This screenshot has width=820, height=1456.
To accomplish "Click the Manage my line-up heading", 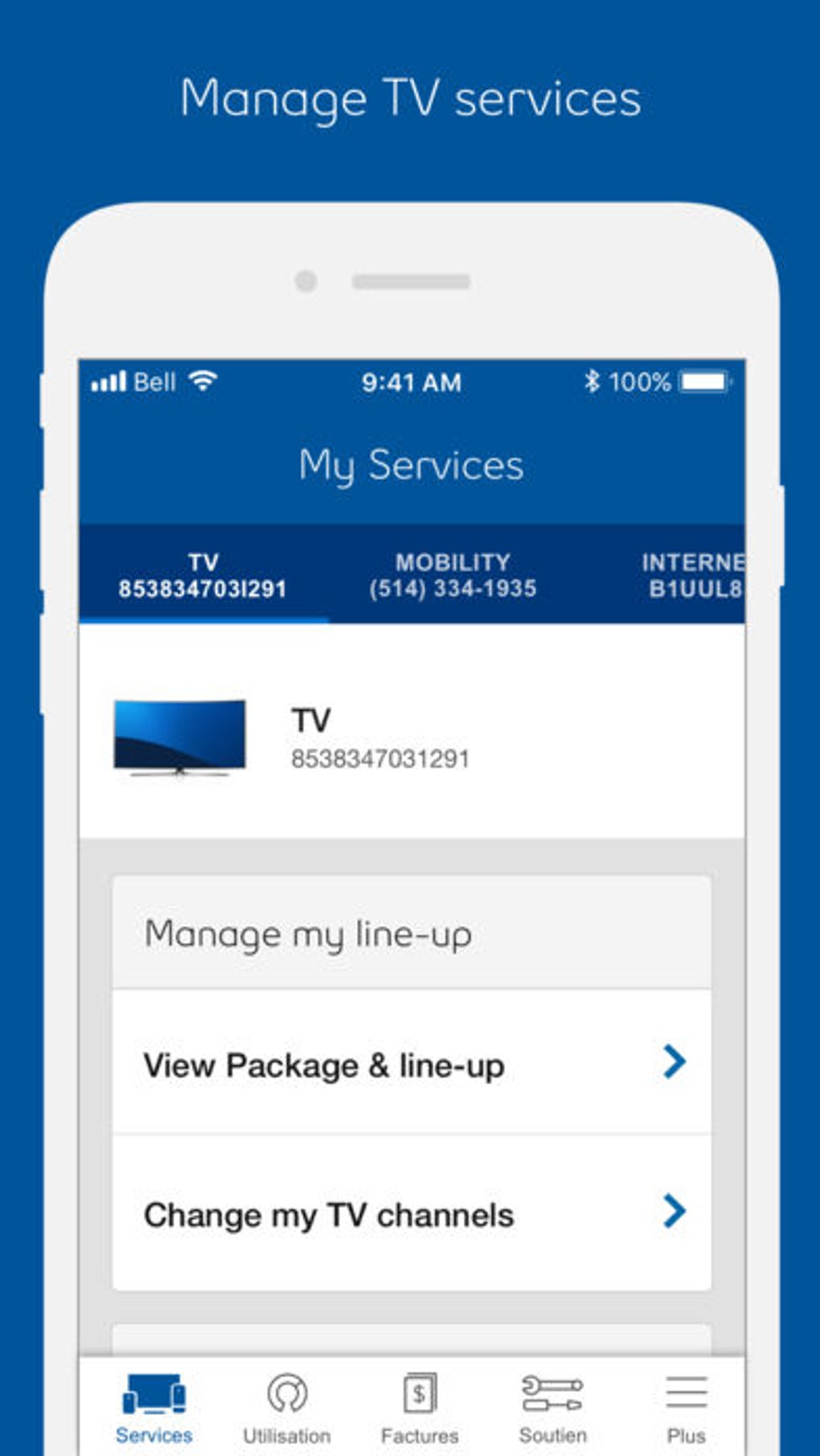I will (308, 933).
